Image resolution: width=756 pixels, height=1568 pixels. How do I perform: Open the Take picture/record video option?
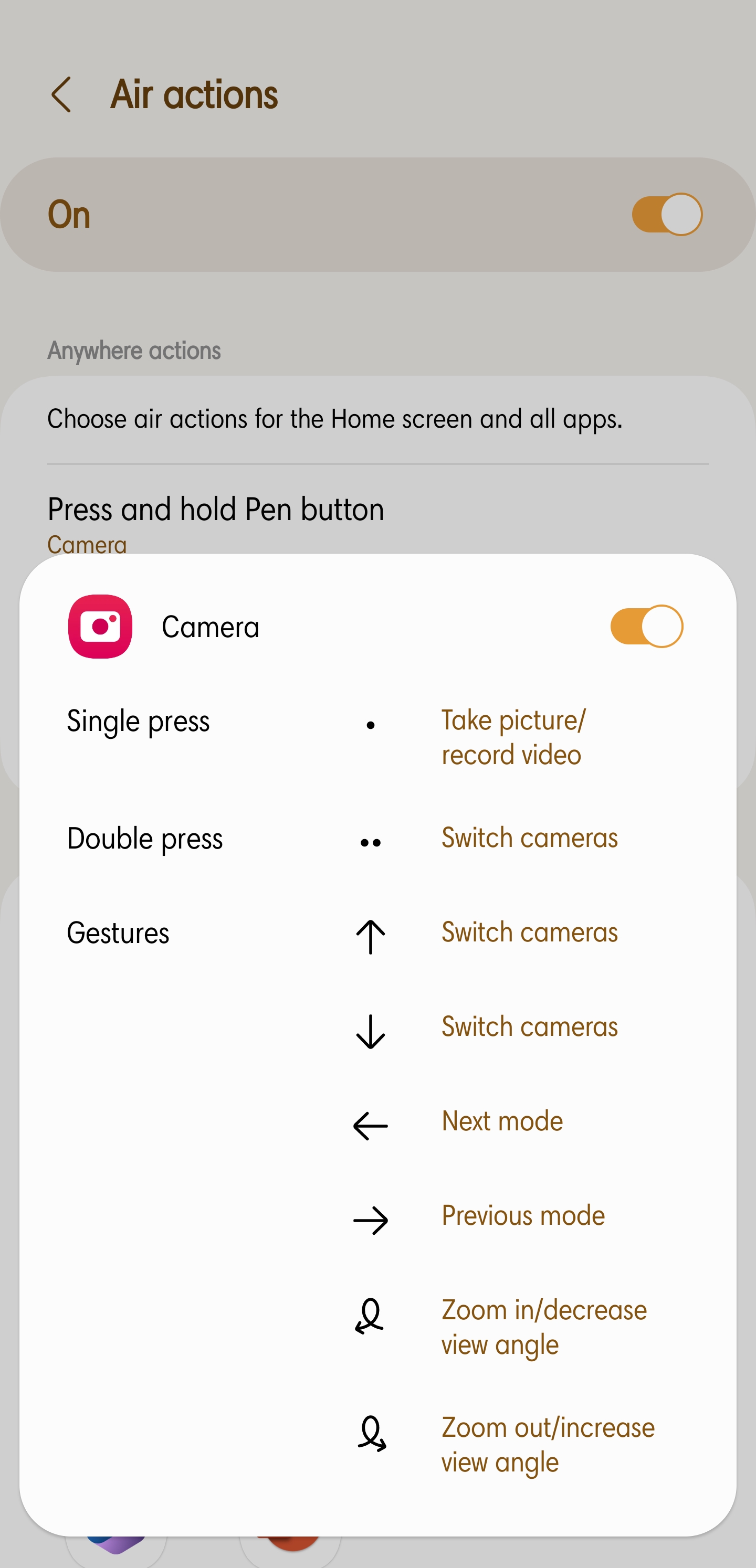pos(513,737)
